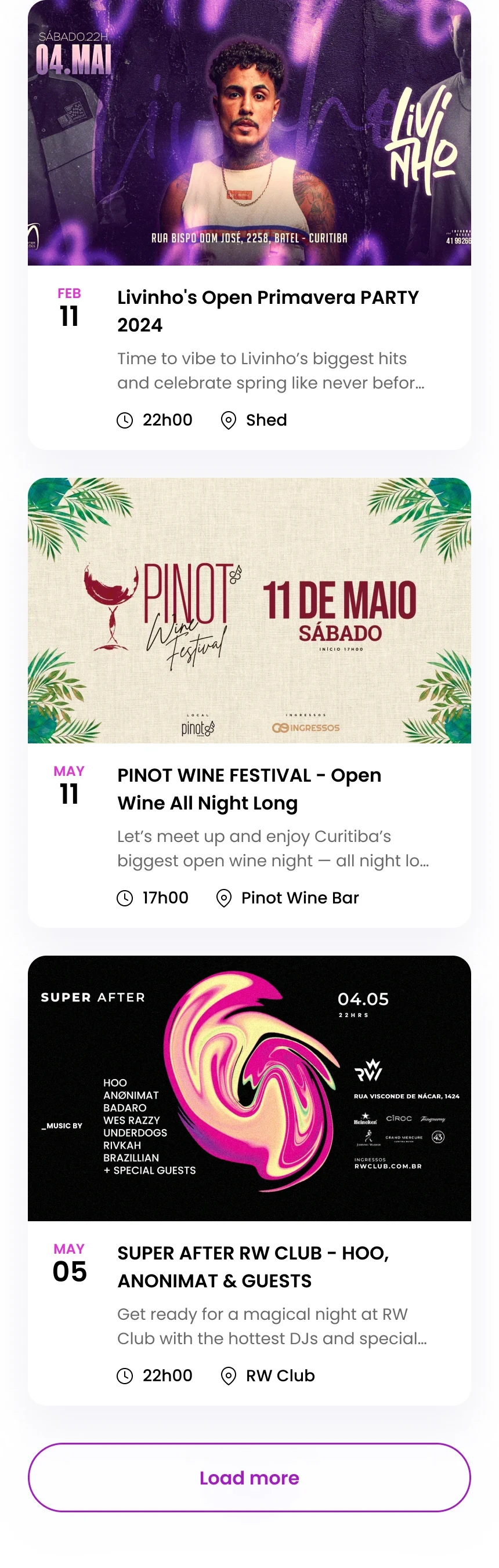Screen dimensions: 499x1568
Task: Open Livinho's Open Primavera PARTY 2024 event
Action: pos(267,310)
